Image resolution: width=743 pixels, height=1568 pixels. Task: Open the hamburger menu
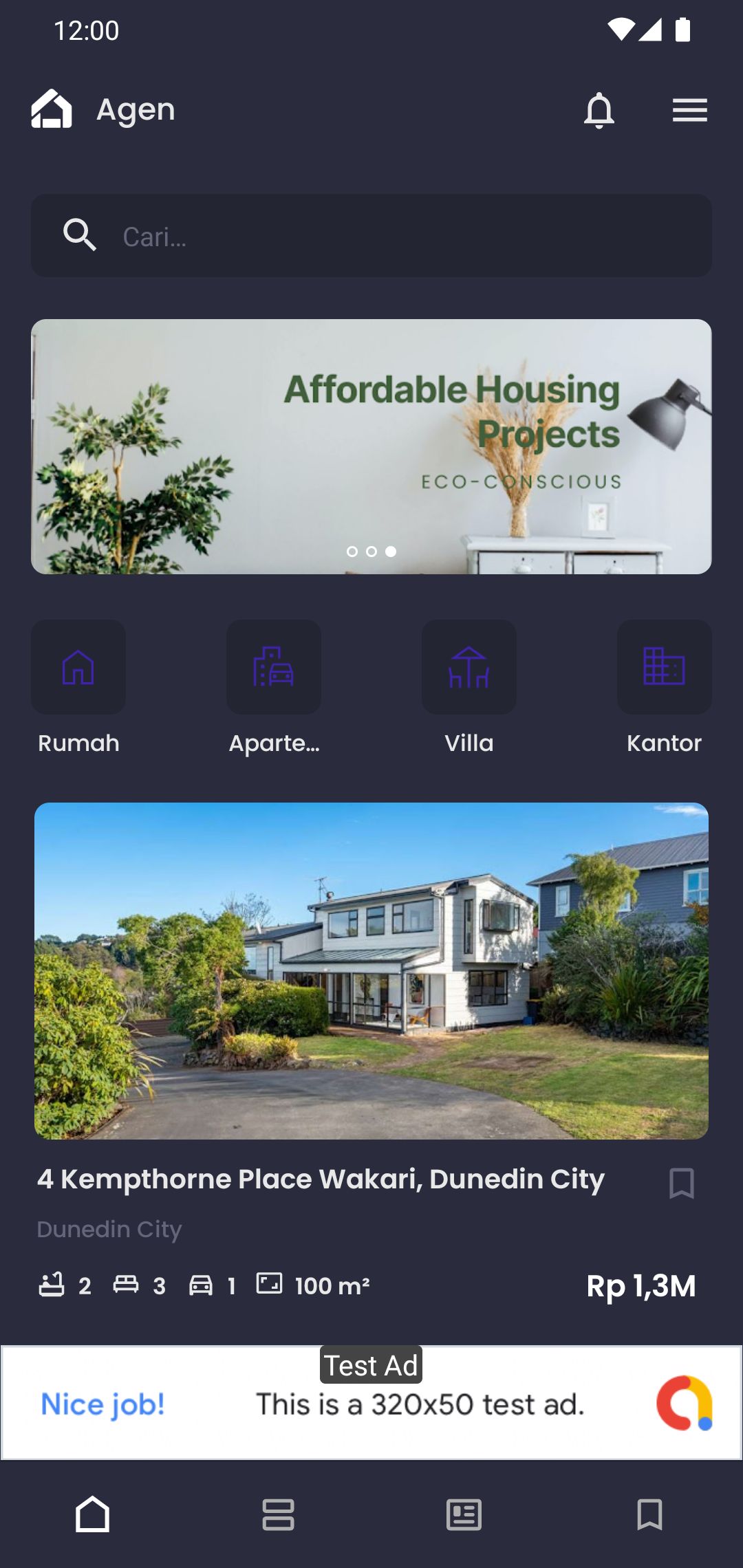(x=689, y=110)
